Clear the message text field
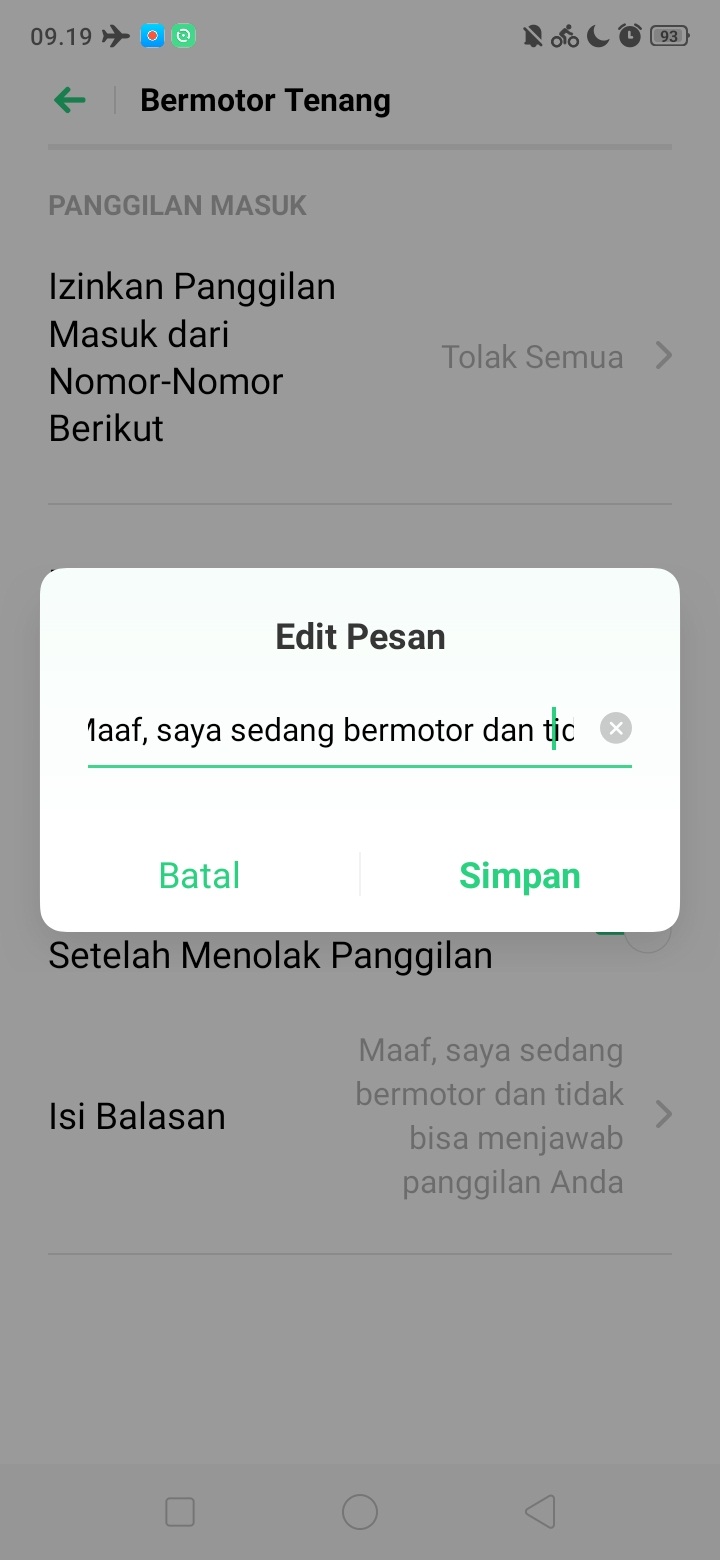The height and width of the screenshot is (1560, 720). coord(616,729)
